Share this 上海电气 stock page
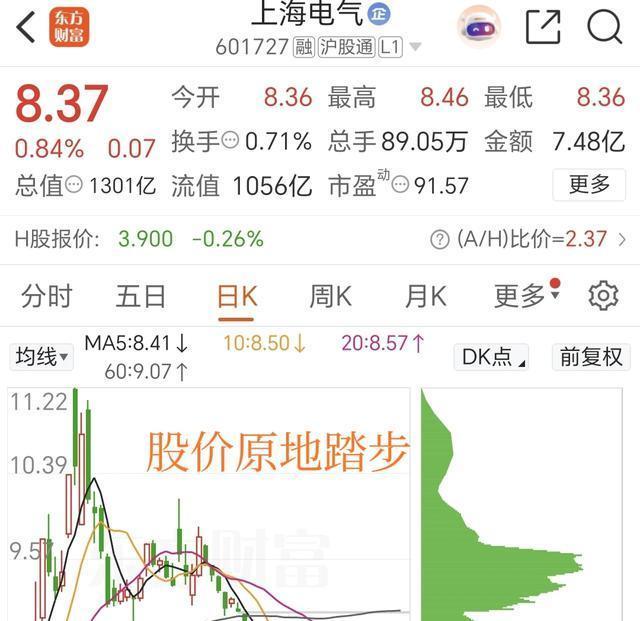This screenshot has height=621, width=640. point(543,27)
